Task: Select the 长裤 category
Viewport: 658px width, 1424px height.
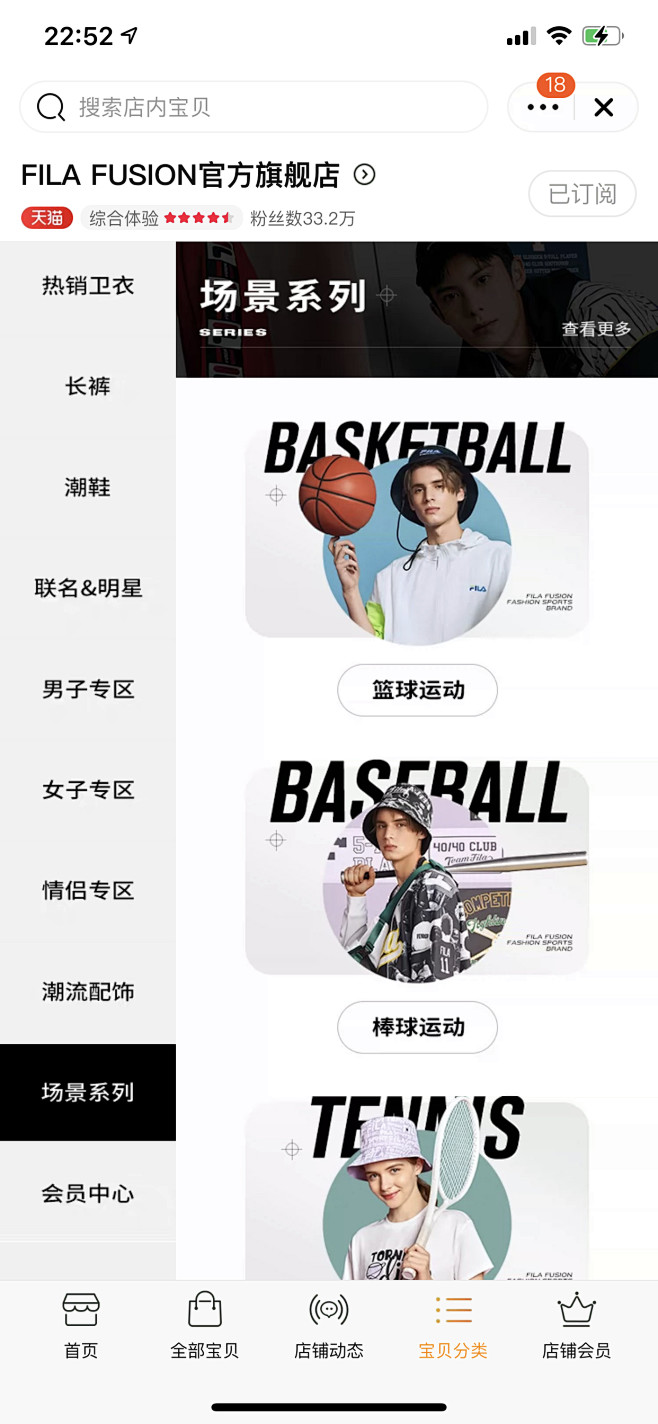Action: (88, 387)
